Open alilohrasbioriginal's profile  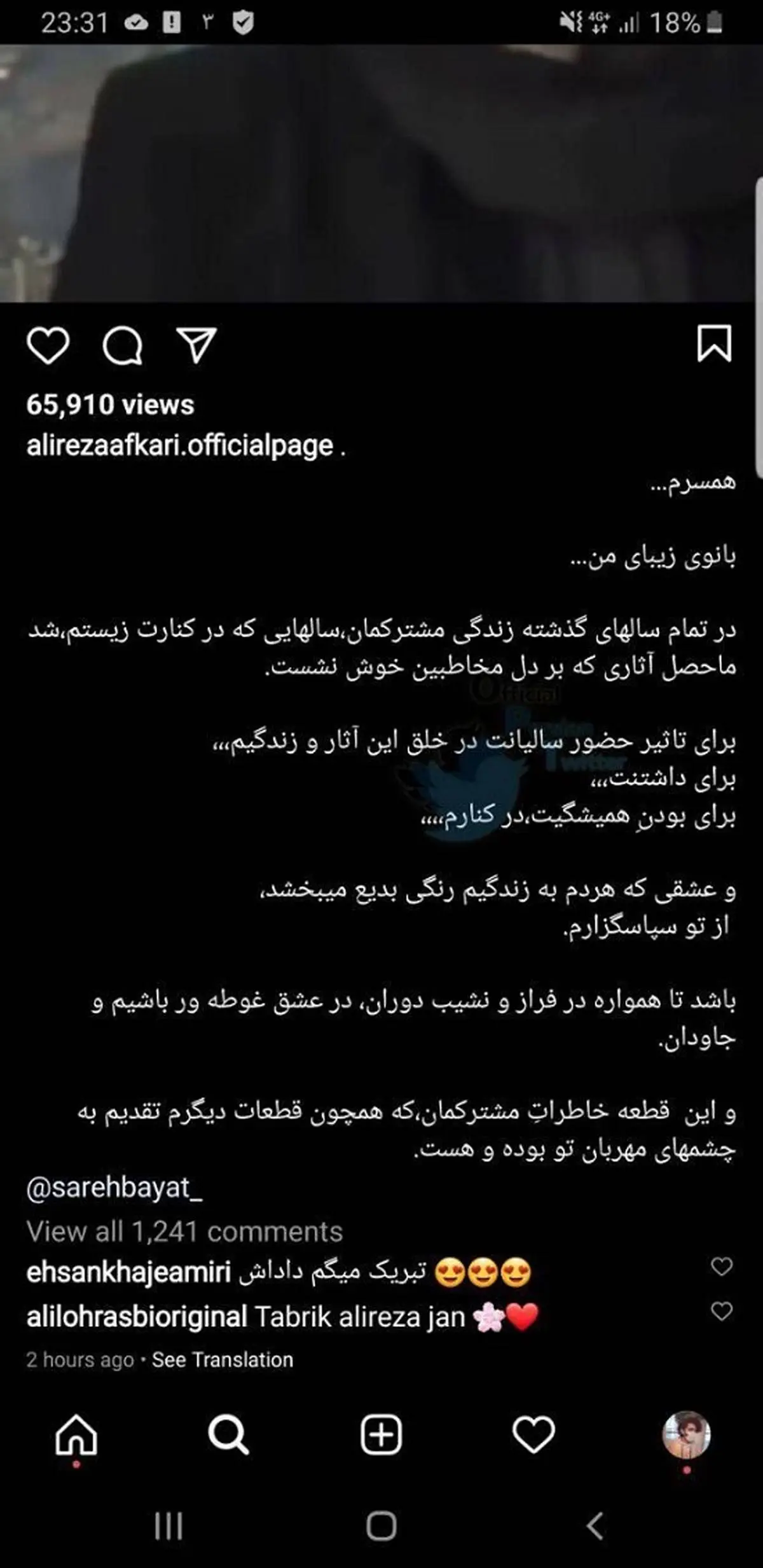pos(136,1317)
